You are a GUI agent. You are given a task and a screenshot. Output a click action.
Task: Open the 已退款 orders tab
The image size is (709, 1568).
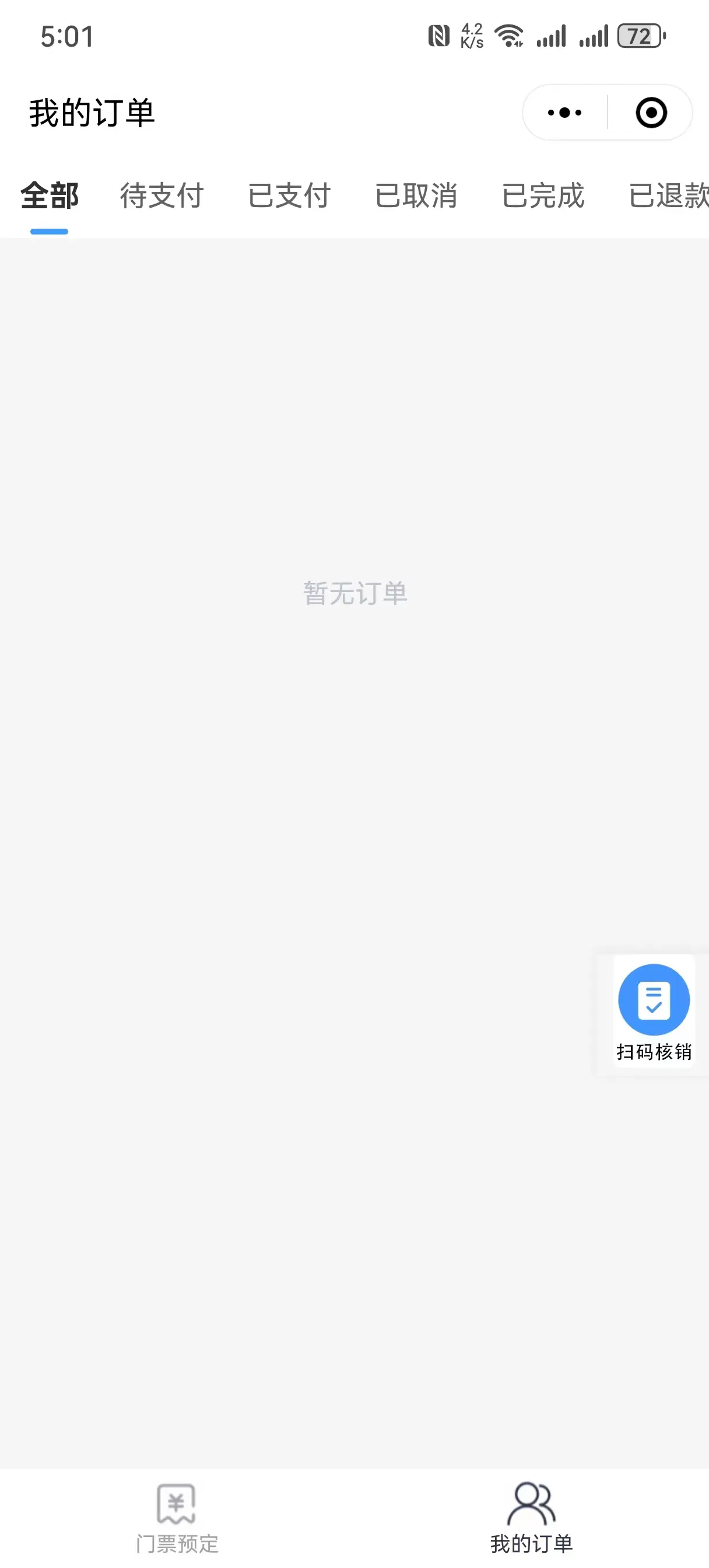pos(668,195)
